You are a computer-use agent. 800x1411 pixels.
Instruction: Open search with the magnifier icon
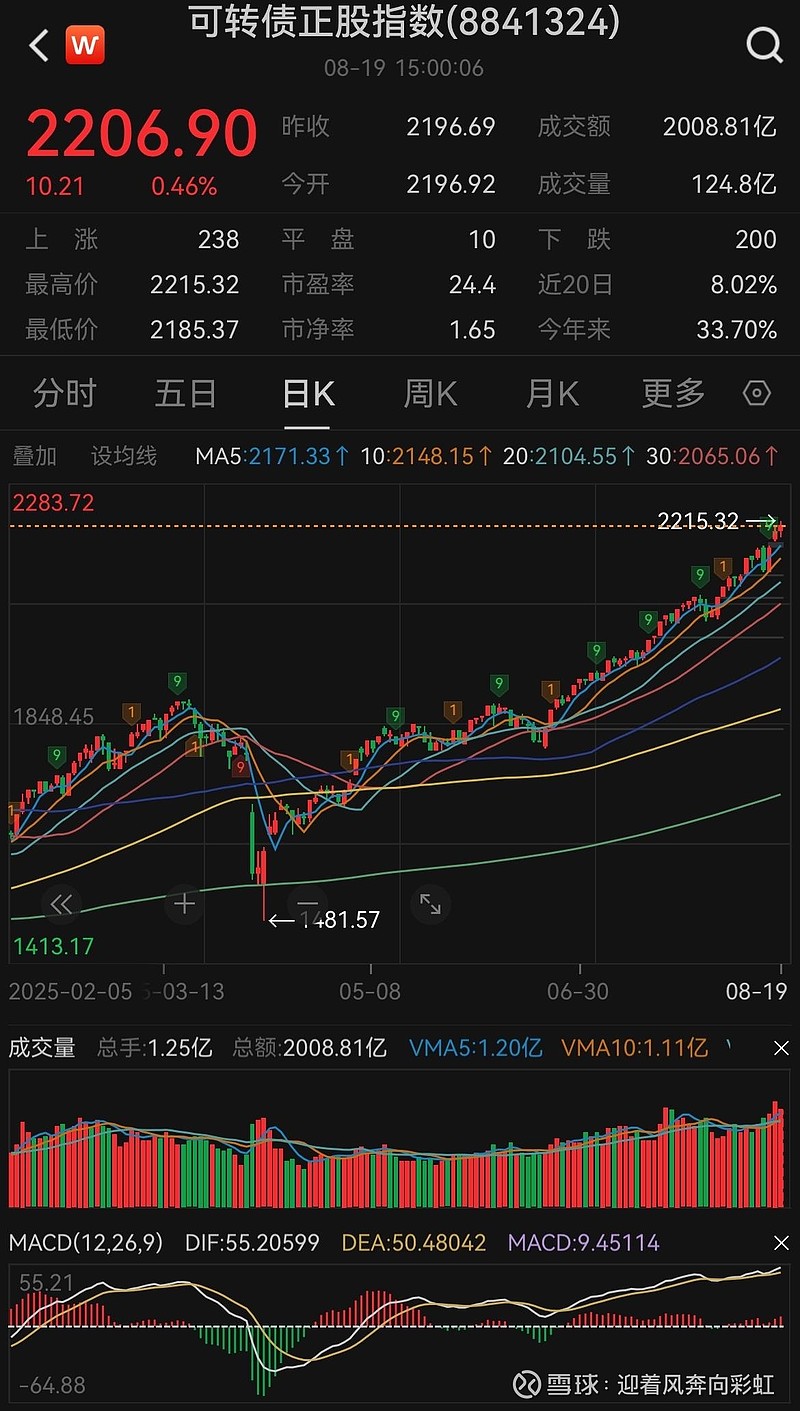(x=764, y=44)
